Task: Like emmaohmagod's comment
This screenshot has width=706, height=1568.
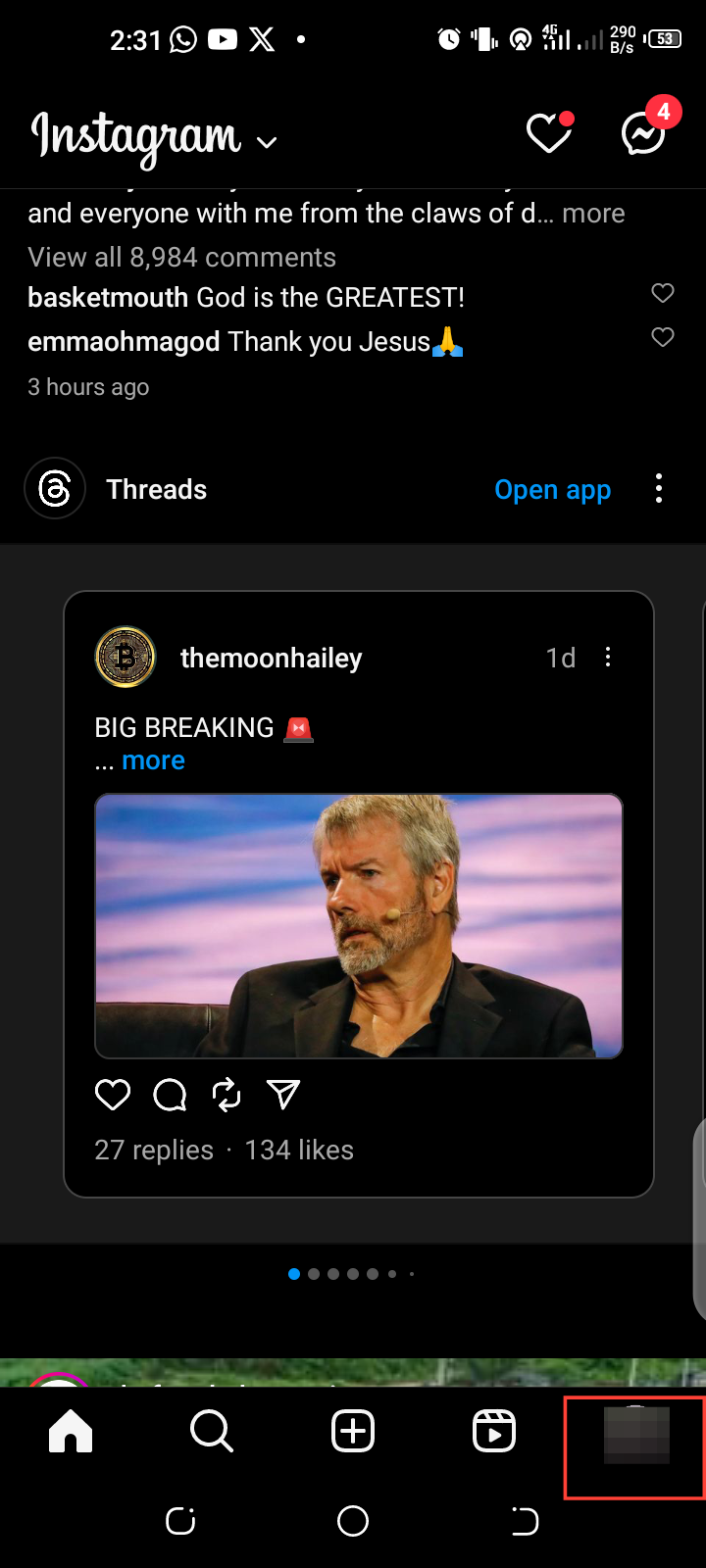Action: point(663,337)
